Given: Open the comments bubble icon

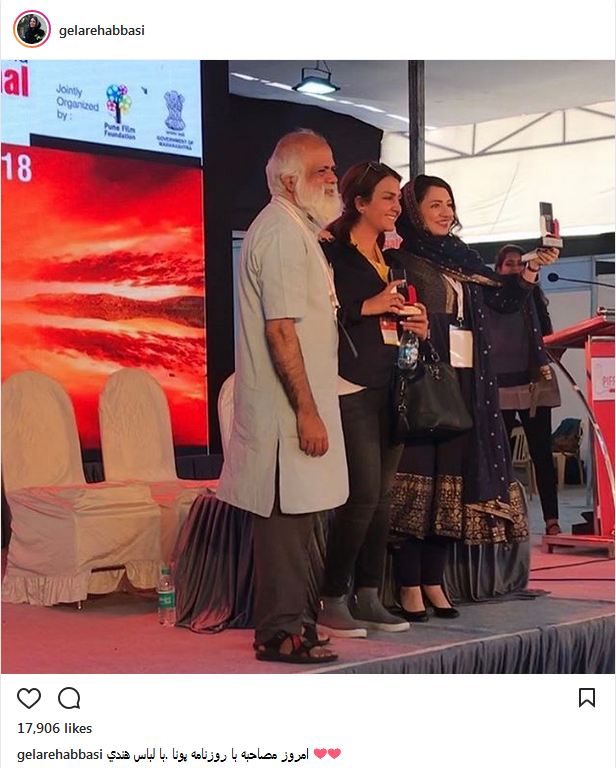Looking at the screenshot, I should pyautogui.click(x=69, y=698).
